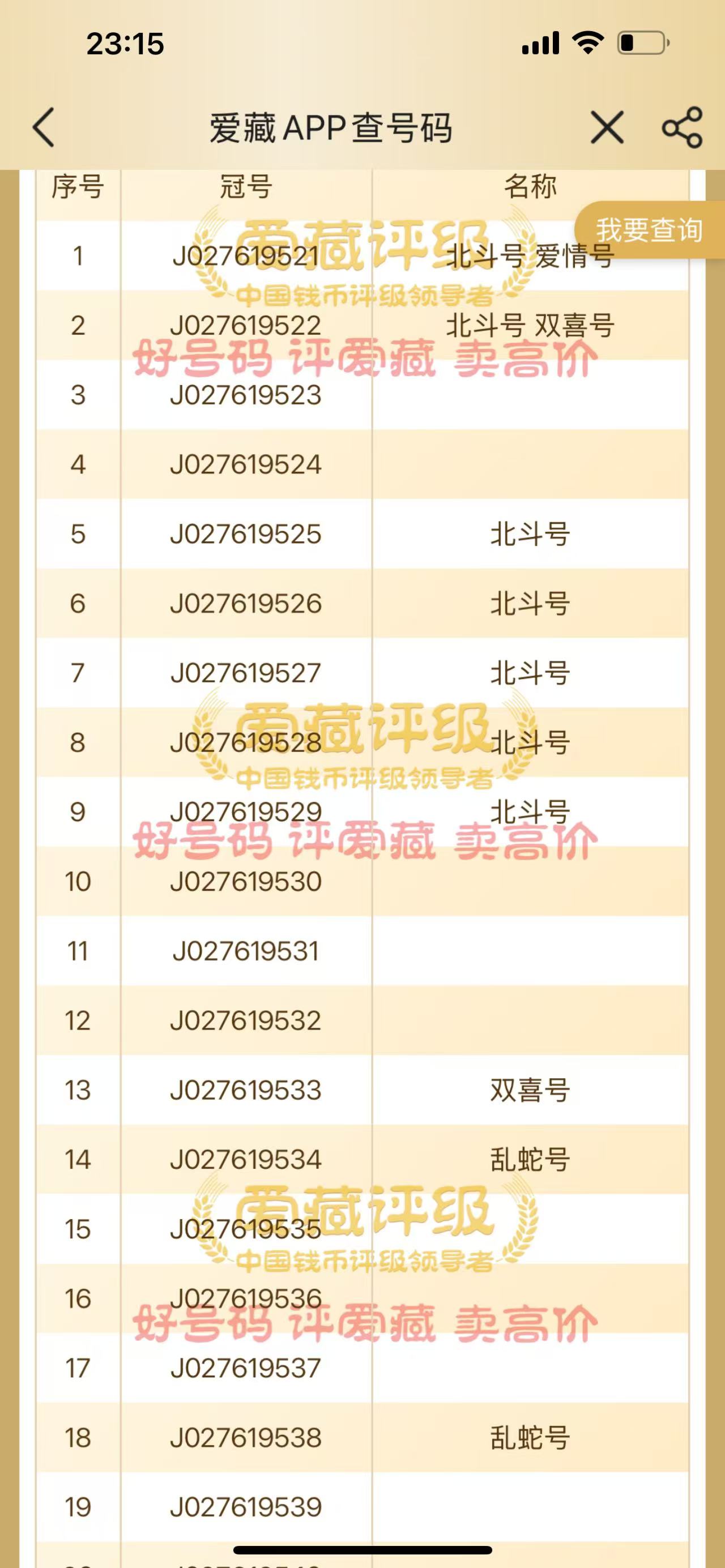725x1568 pixels.
Task: Tap the 我要查询 button
Action: coord(650,230)
